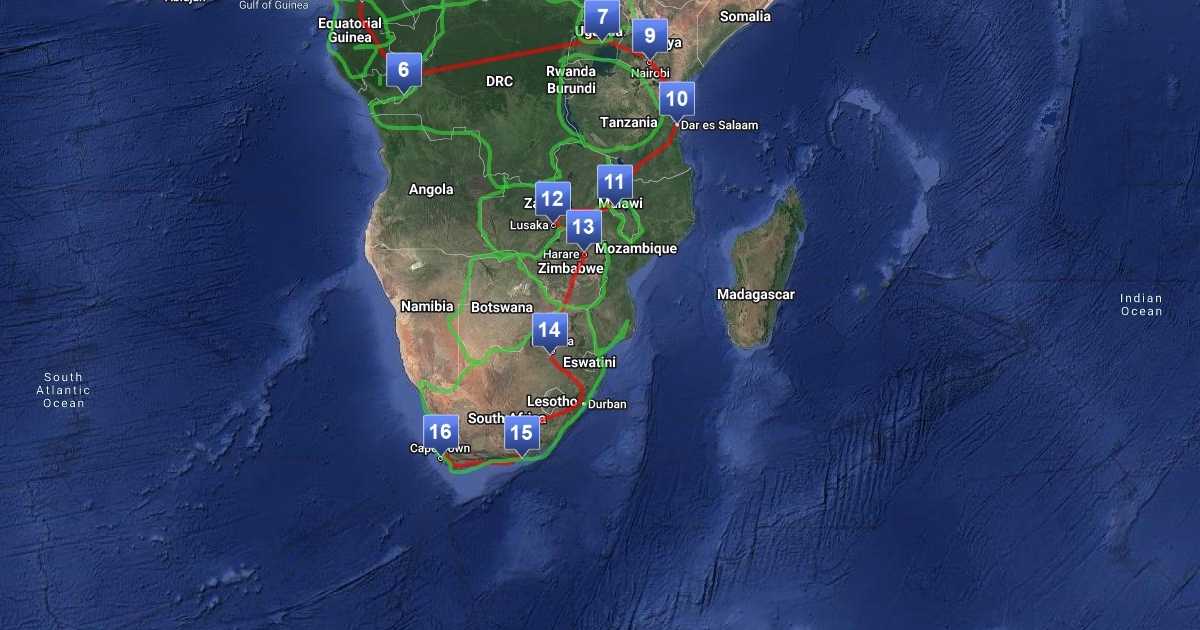Open marker 13 near Harare

[583, 227]
